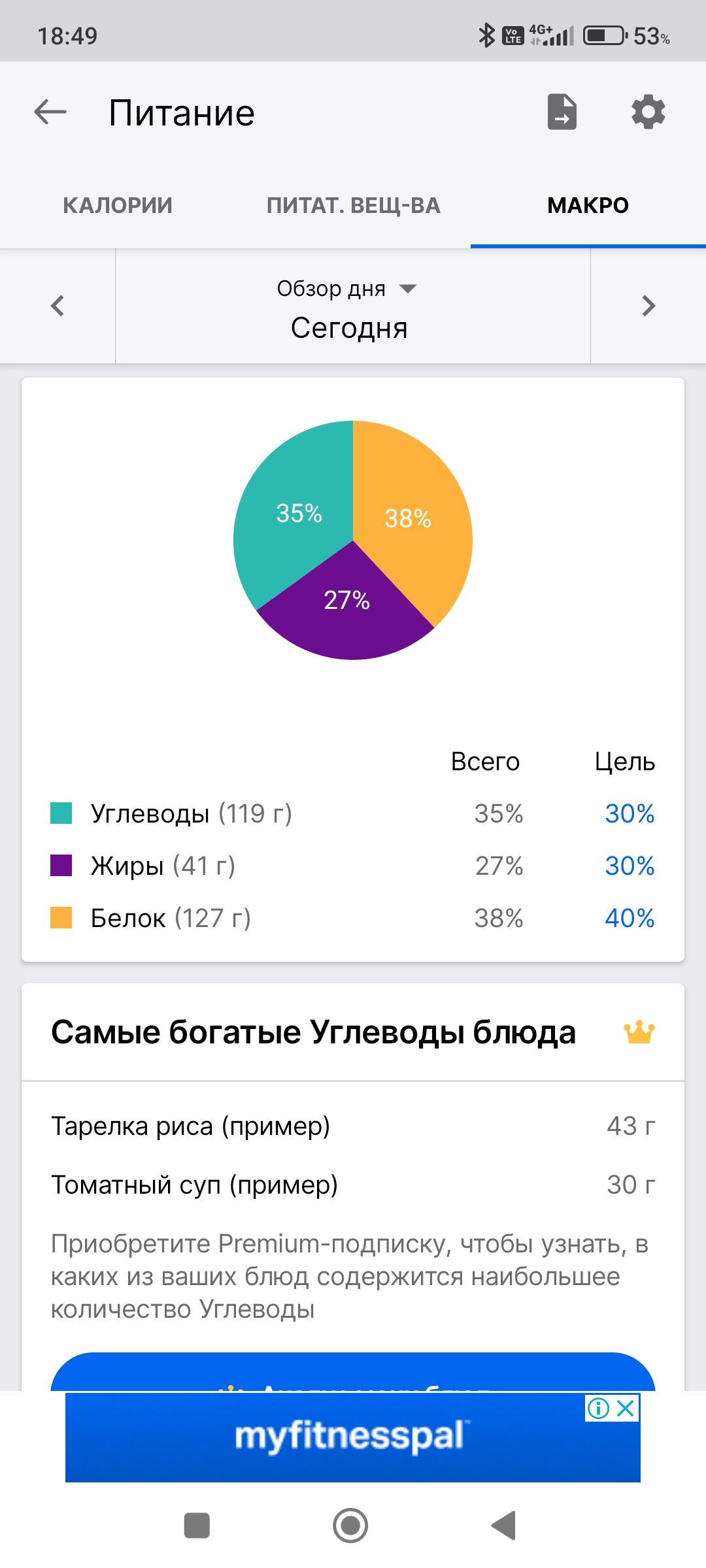Tap the blue Premium button
Viewport: 706px width, 1568px height.
coord(353,1372)
